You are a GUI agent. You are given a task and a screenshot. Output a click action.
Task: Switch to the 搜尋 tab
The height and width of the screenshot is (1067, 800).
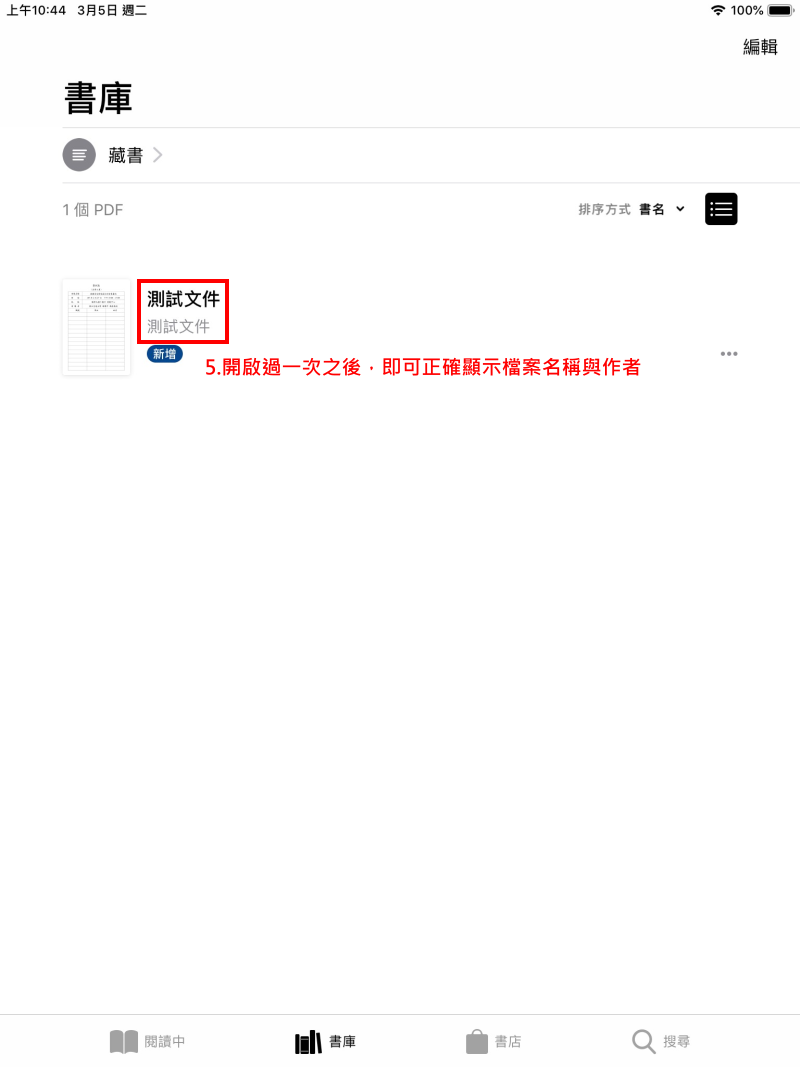click(661, 1041)
